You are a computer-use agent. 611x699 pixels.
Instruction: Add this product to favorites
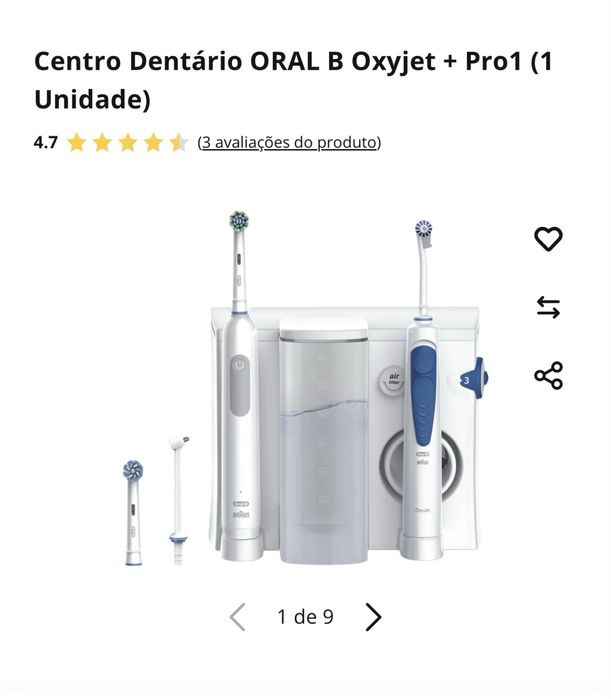548,239
